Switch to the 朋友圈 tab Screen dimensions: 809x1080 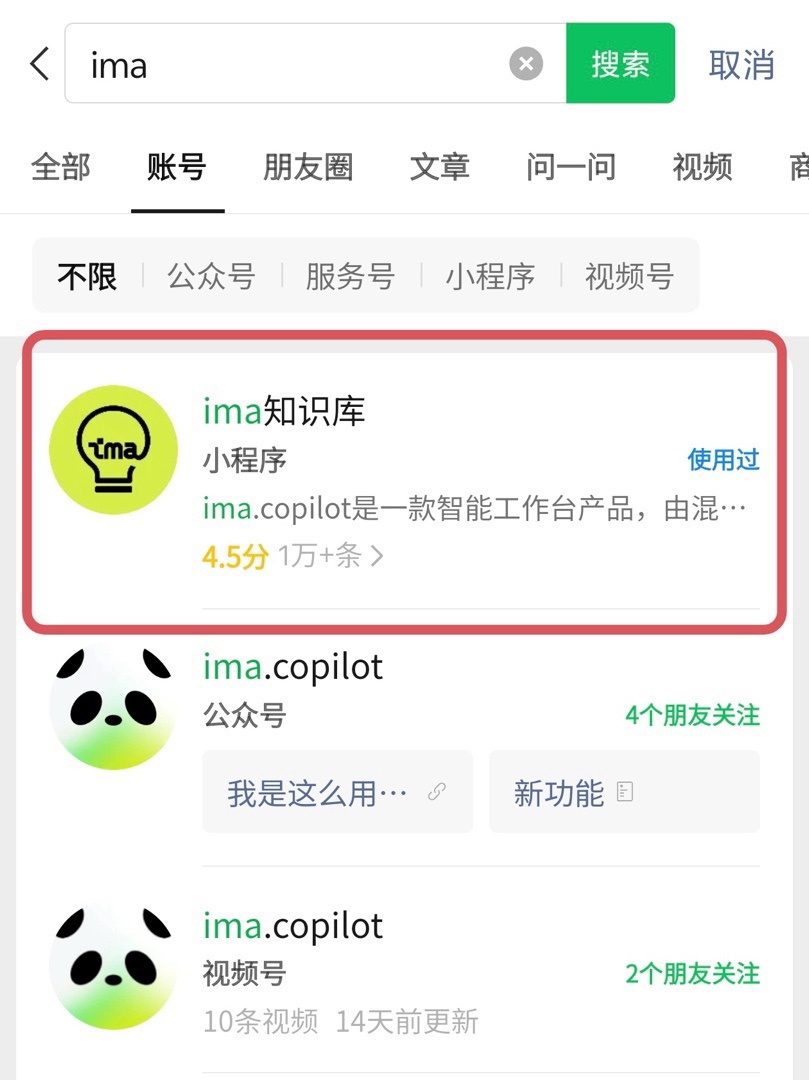click(308, 167)
